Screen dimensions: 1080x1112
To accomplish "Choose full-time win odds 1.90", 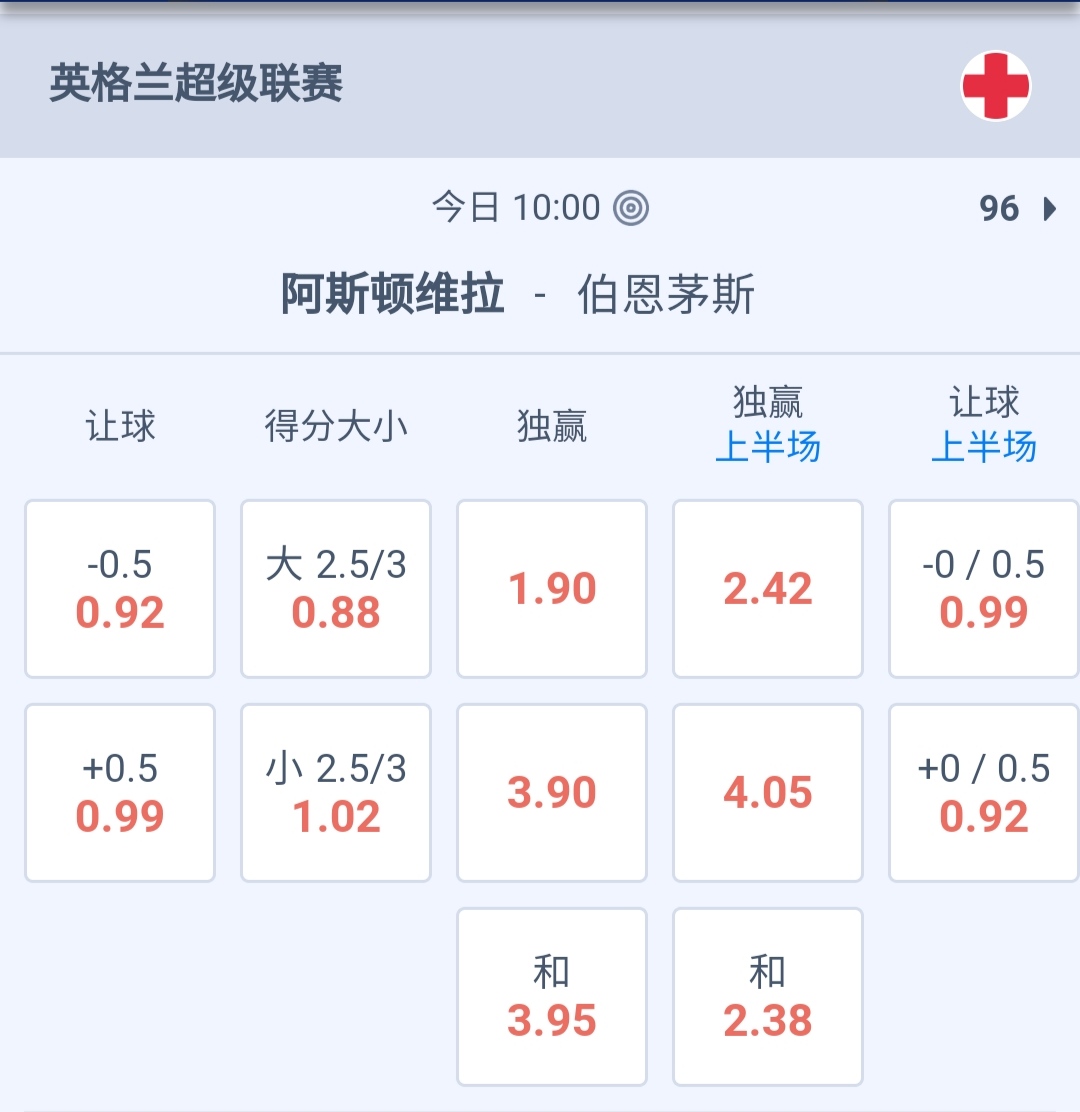I will coord(552,589).
